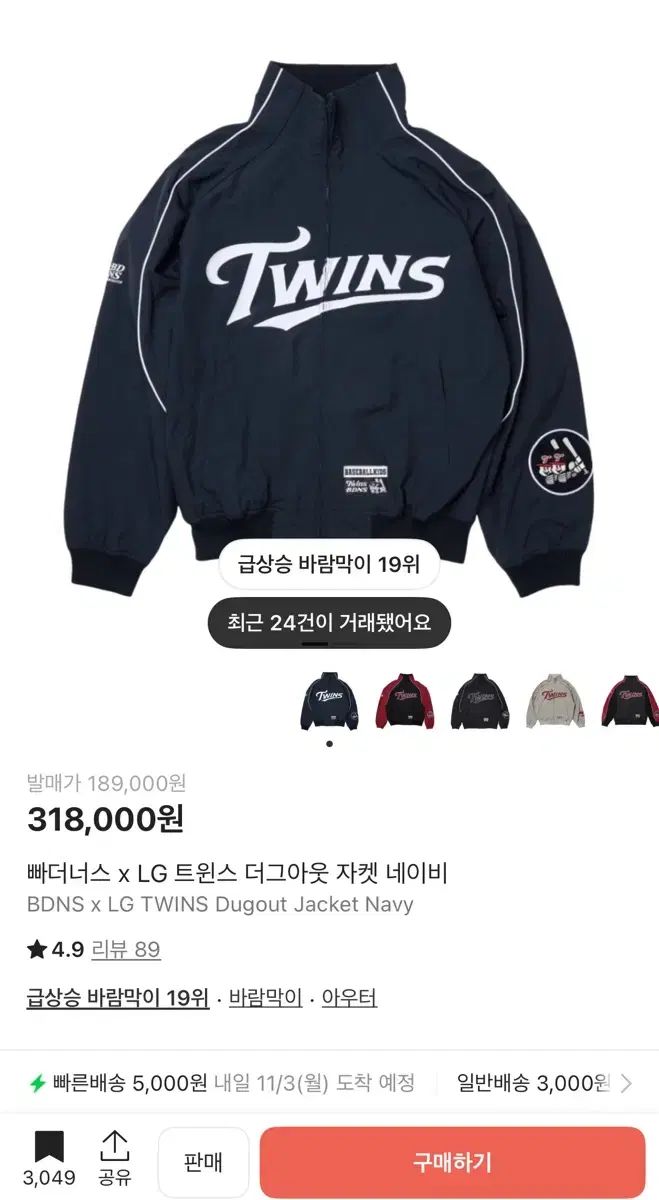Tap 구매하기 to buy the jacket
Viewport: 659px width, 1200px height.
pos(452,1162)
